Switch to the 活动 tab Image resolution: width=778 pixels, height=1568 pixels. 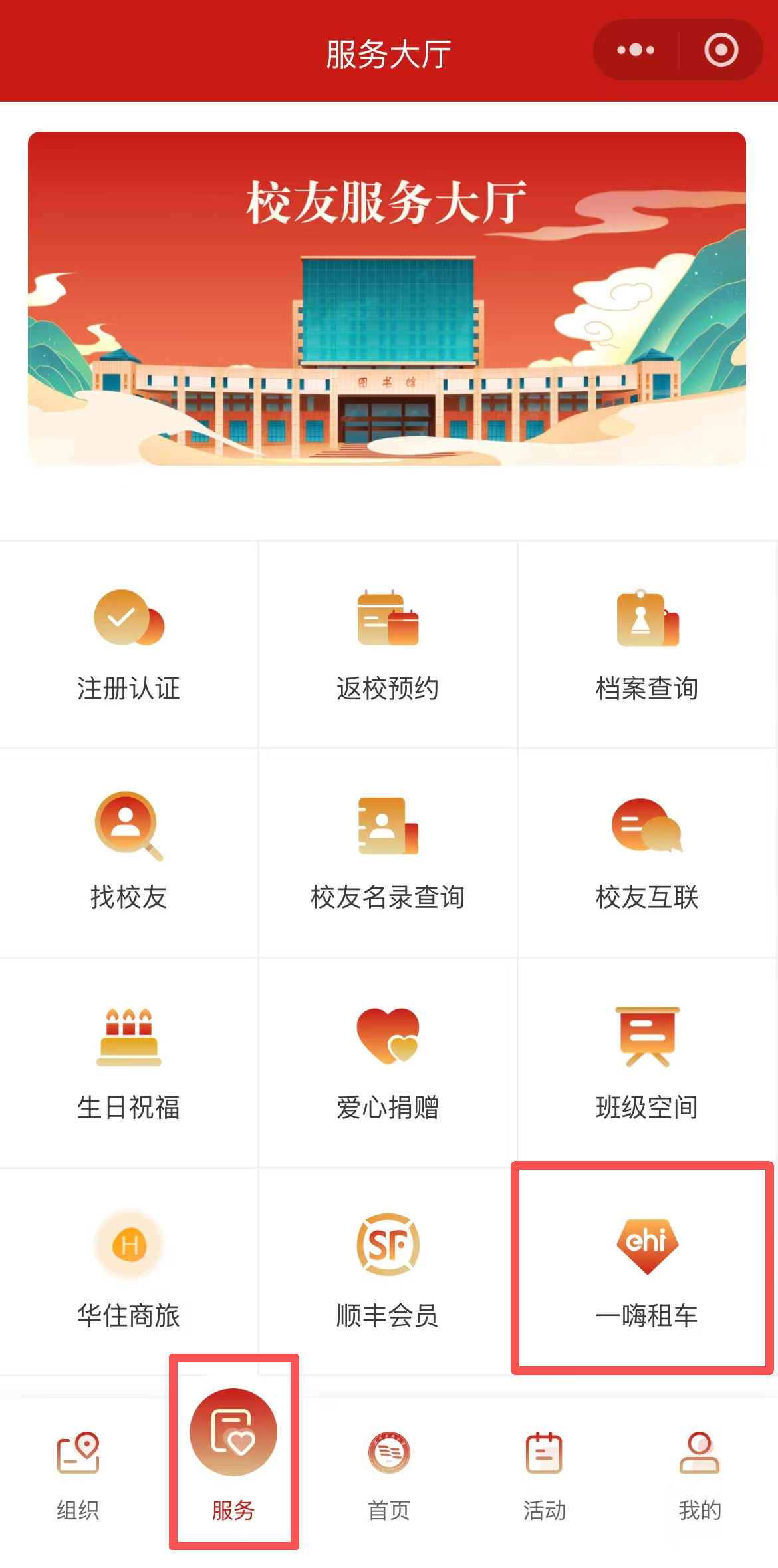(545, 1470)
